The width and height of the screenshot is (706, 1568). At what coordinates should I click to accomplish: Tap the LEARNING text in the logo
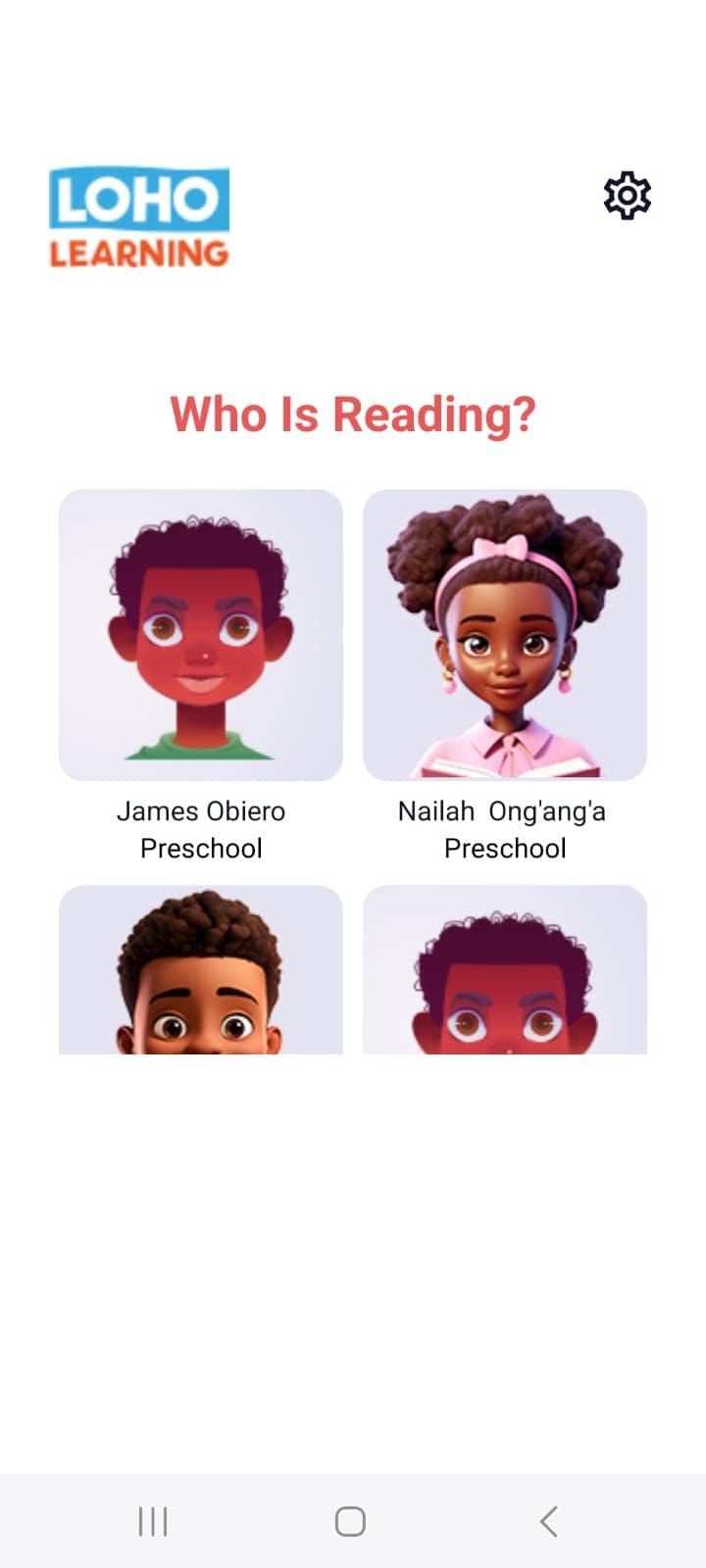139,253
